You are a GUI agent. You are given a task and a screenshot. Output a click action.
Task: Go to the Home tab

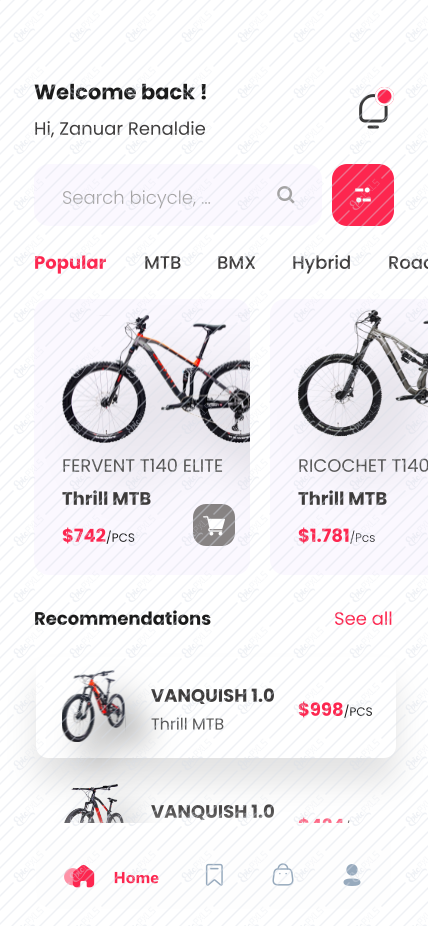point(112,877)
